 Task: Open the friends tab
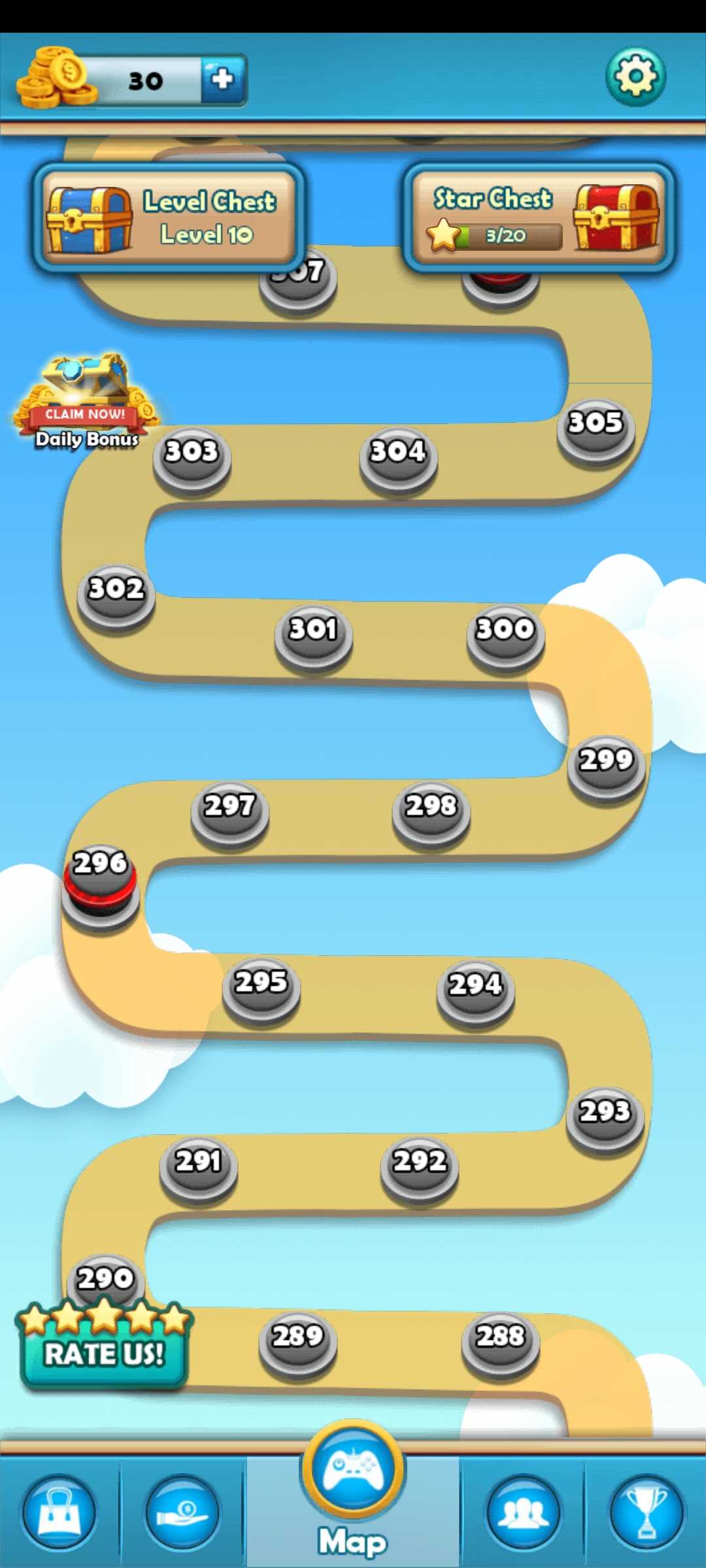point(523,1512)
